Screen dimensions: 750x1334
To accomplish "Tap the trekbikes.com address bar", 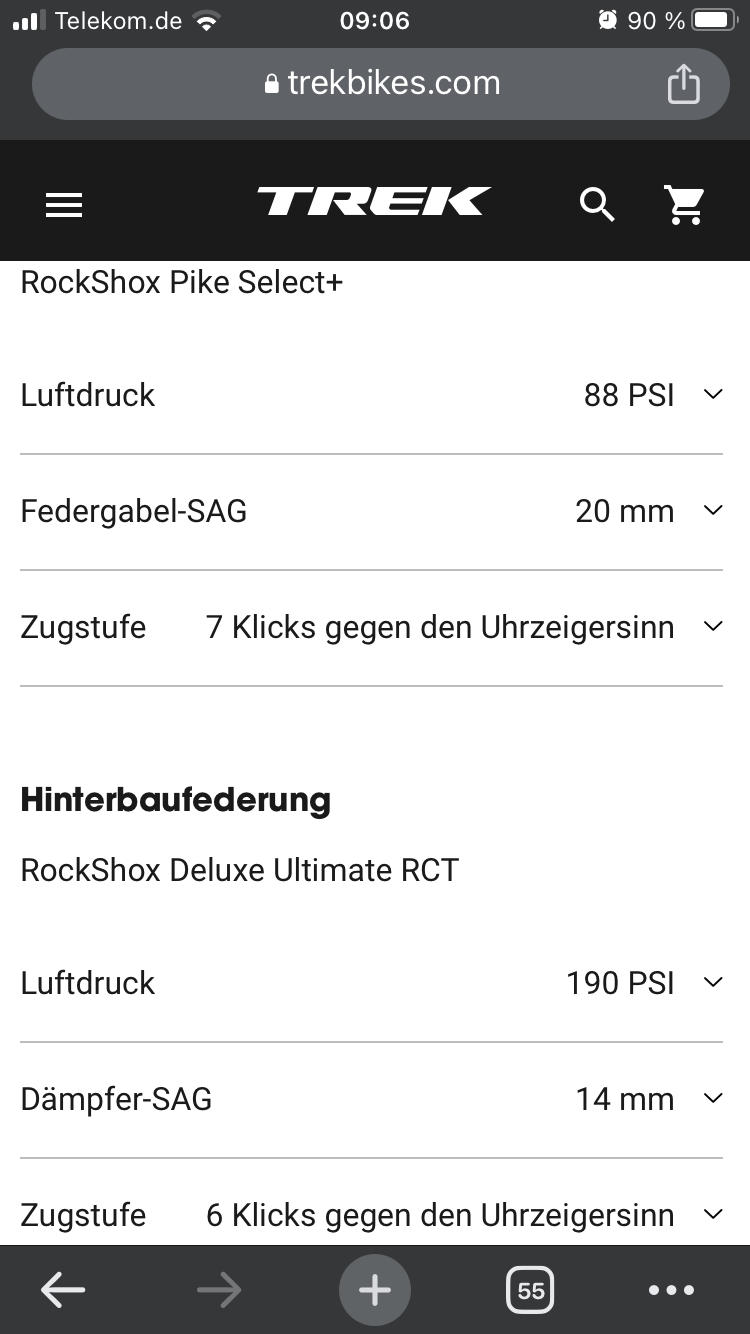I will pos(381,83).
